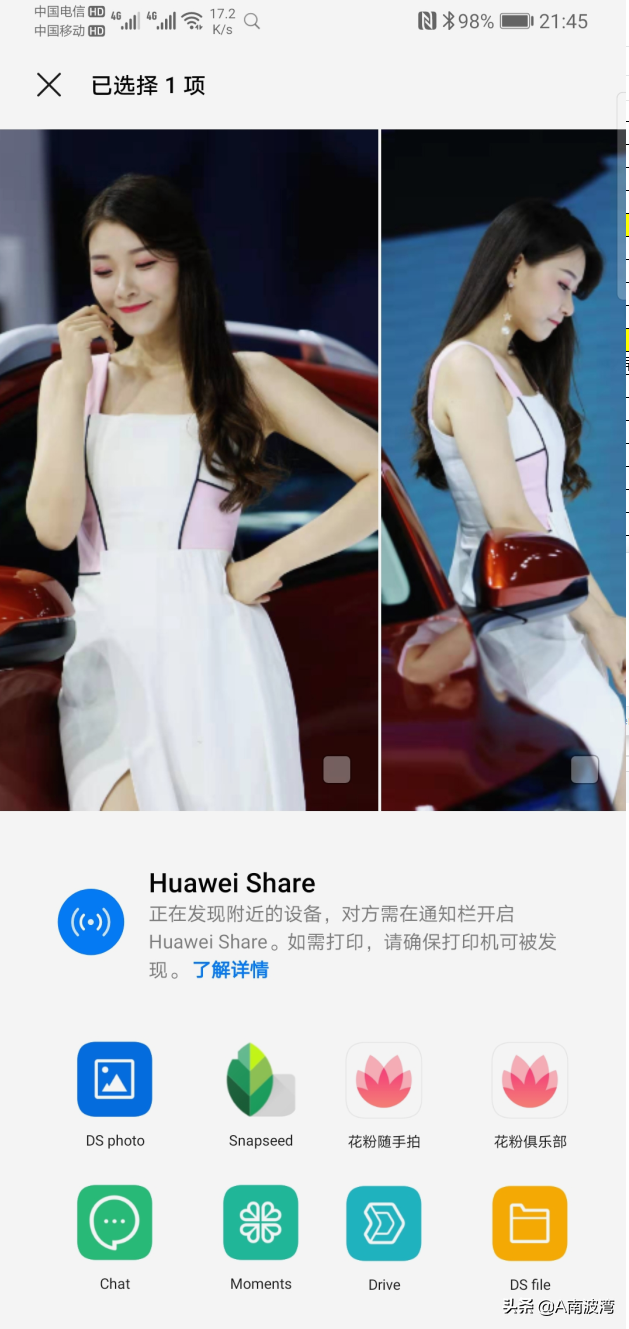This screenshot has height=1329, width=629.
Task: Post the photo to Moments
Action: point(261,1222)
